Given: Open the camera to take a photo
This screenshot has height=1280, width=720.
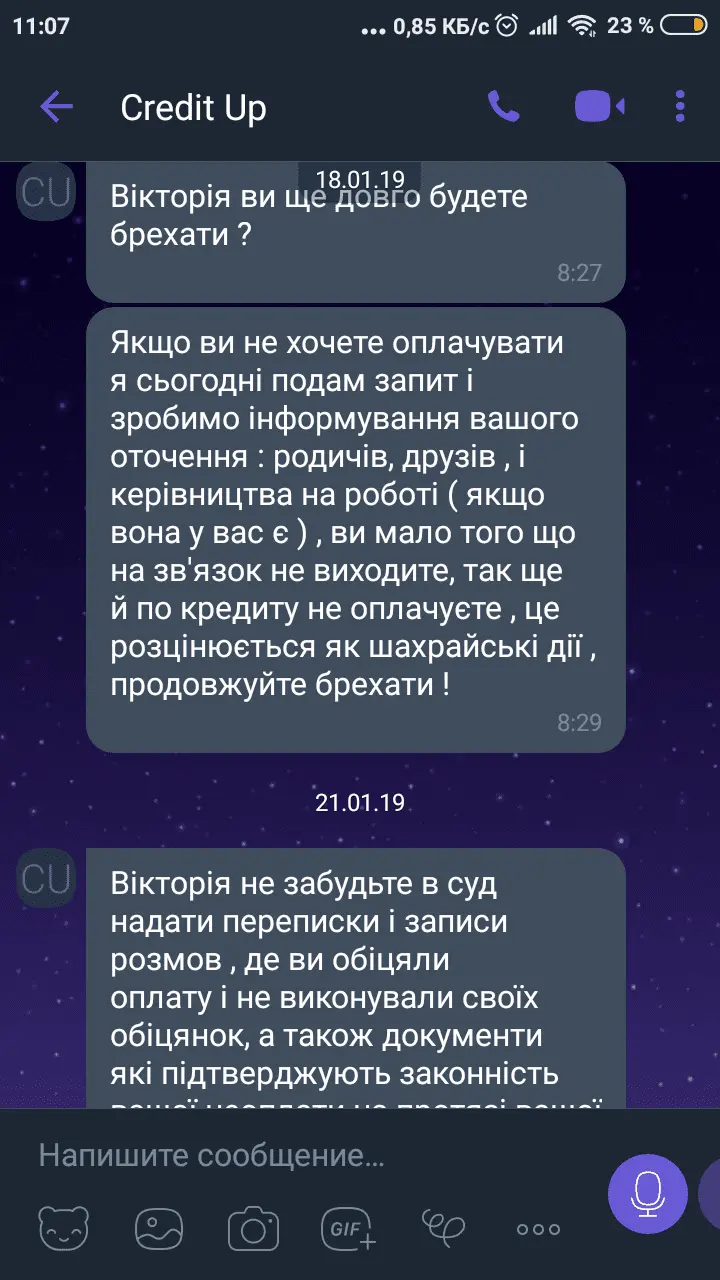Looking at the screenshot, I should coord(253,1229).
